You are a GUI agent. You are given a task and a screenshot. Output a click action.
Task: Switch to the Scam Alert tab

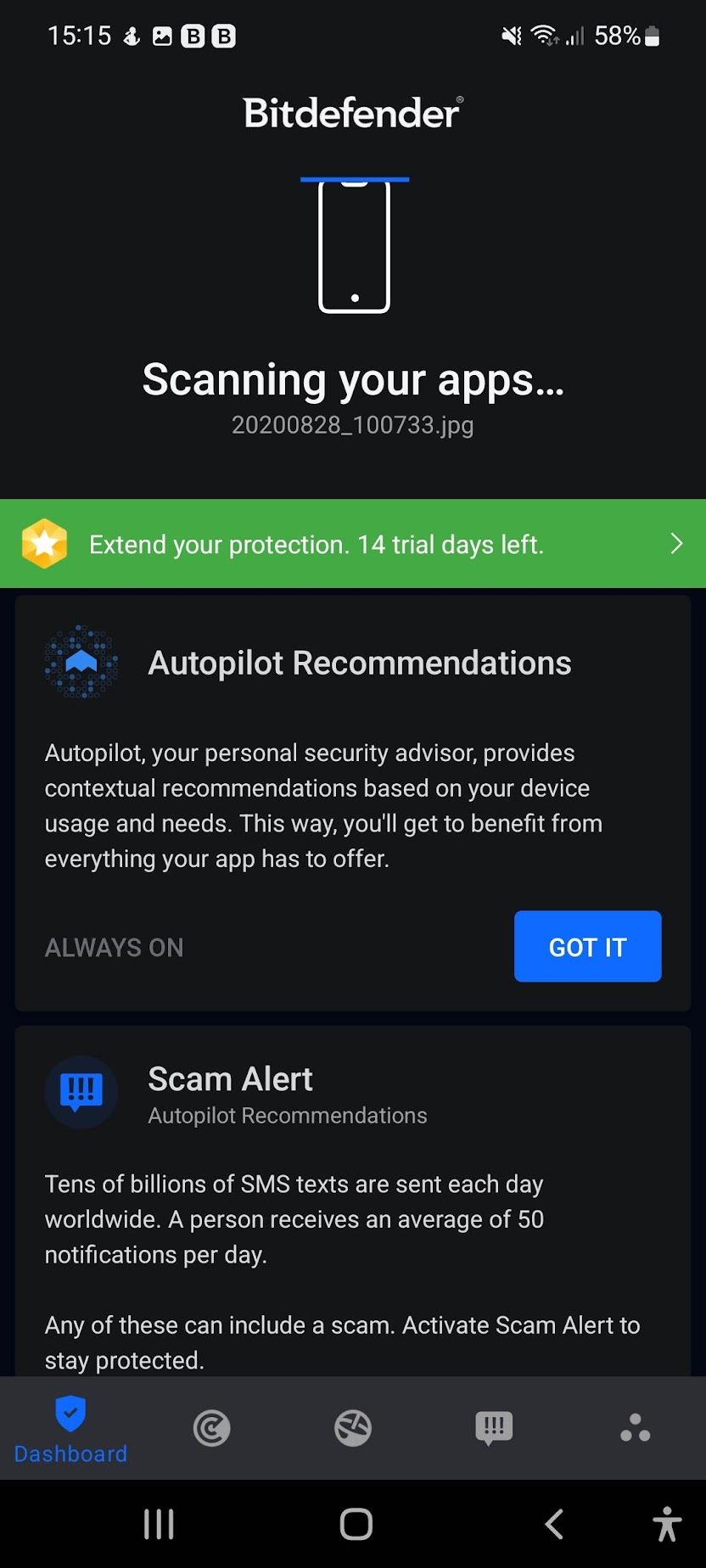pos(494,1428)
